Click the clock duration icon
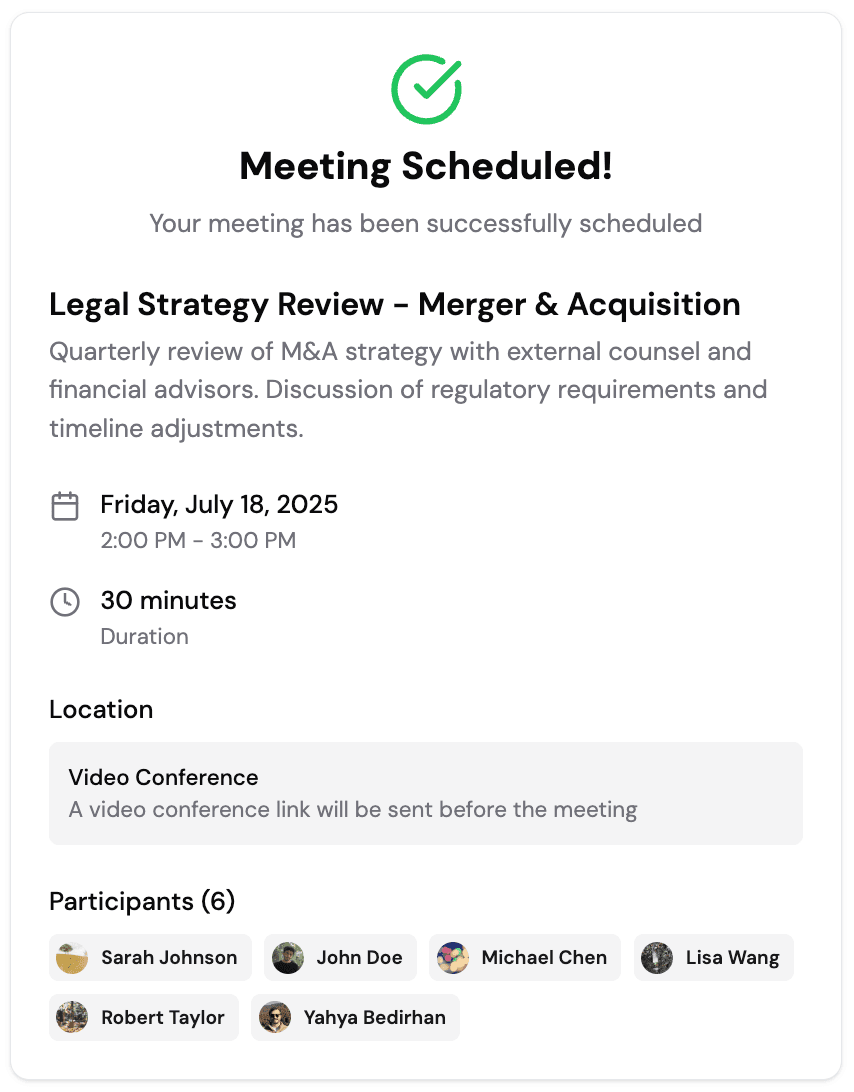 point(64,602)
